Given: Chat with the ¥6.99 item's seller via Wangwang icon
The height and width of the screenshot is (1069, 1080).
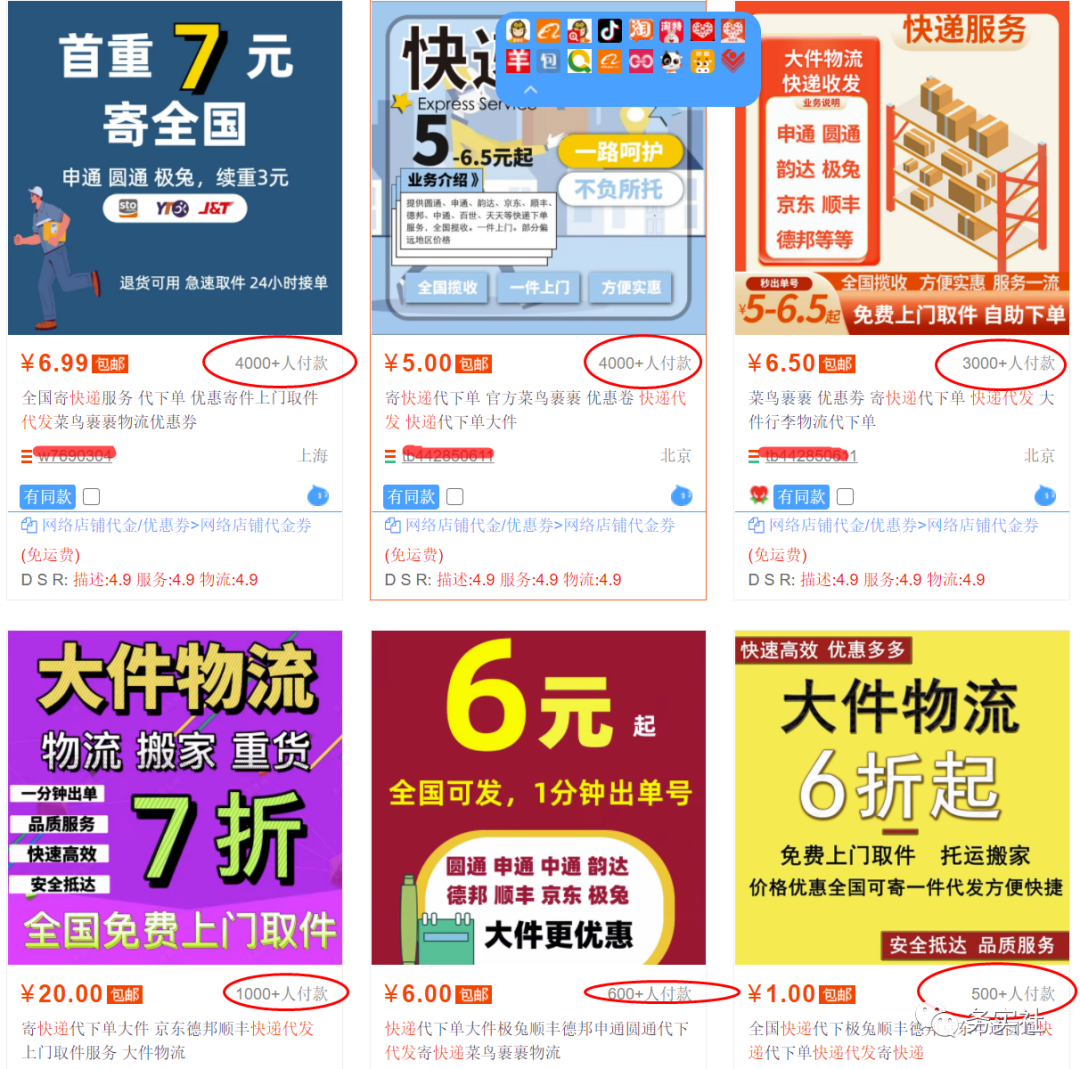Looking at the screenshot, I should point(317,495).
